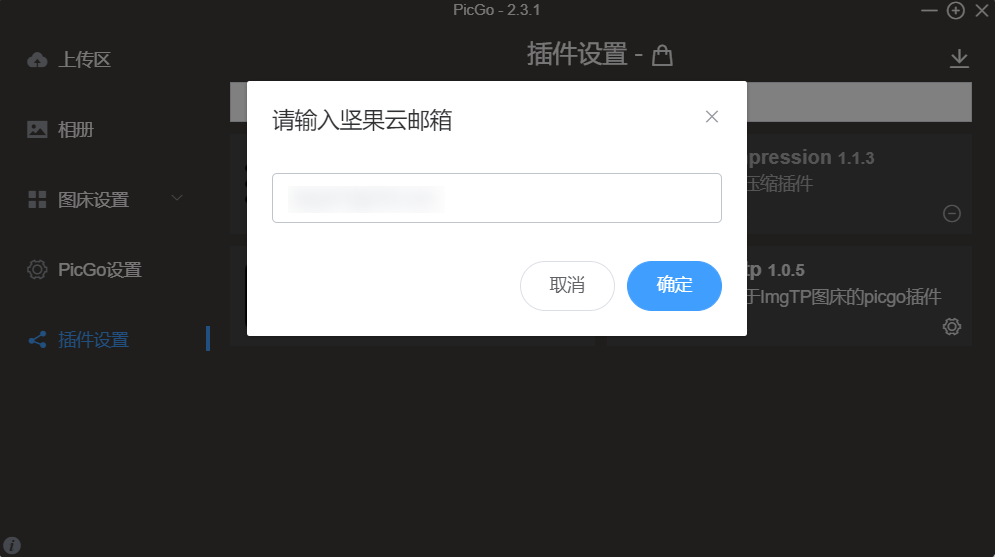Open the gear settings of the ImgTP plugin
This screenshot has width=995, height=557.
(x=951, y=327)
